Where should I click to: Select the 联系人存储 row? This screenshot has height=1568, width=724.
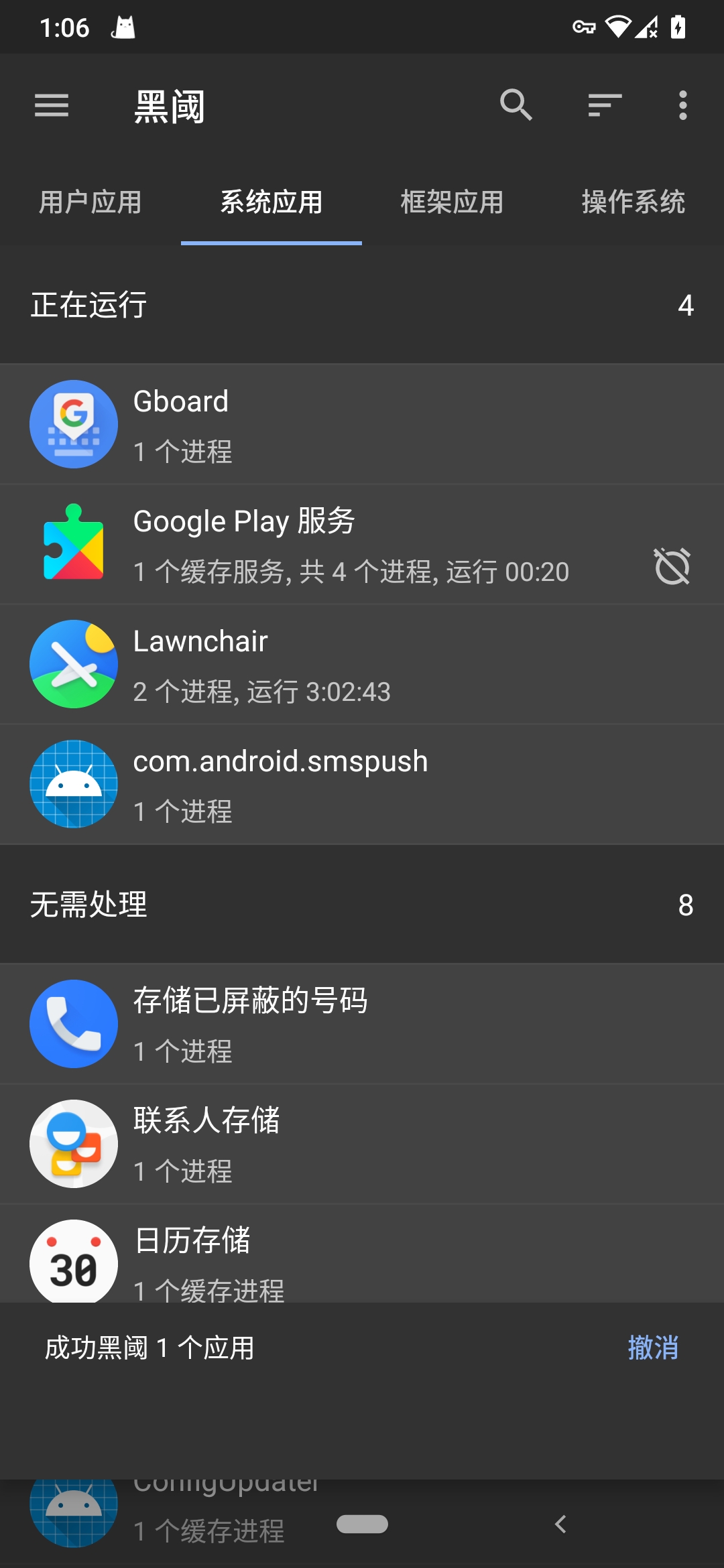362,1144
